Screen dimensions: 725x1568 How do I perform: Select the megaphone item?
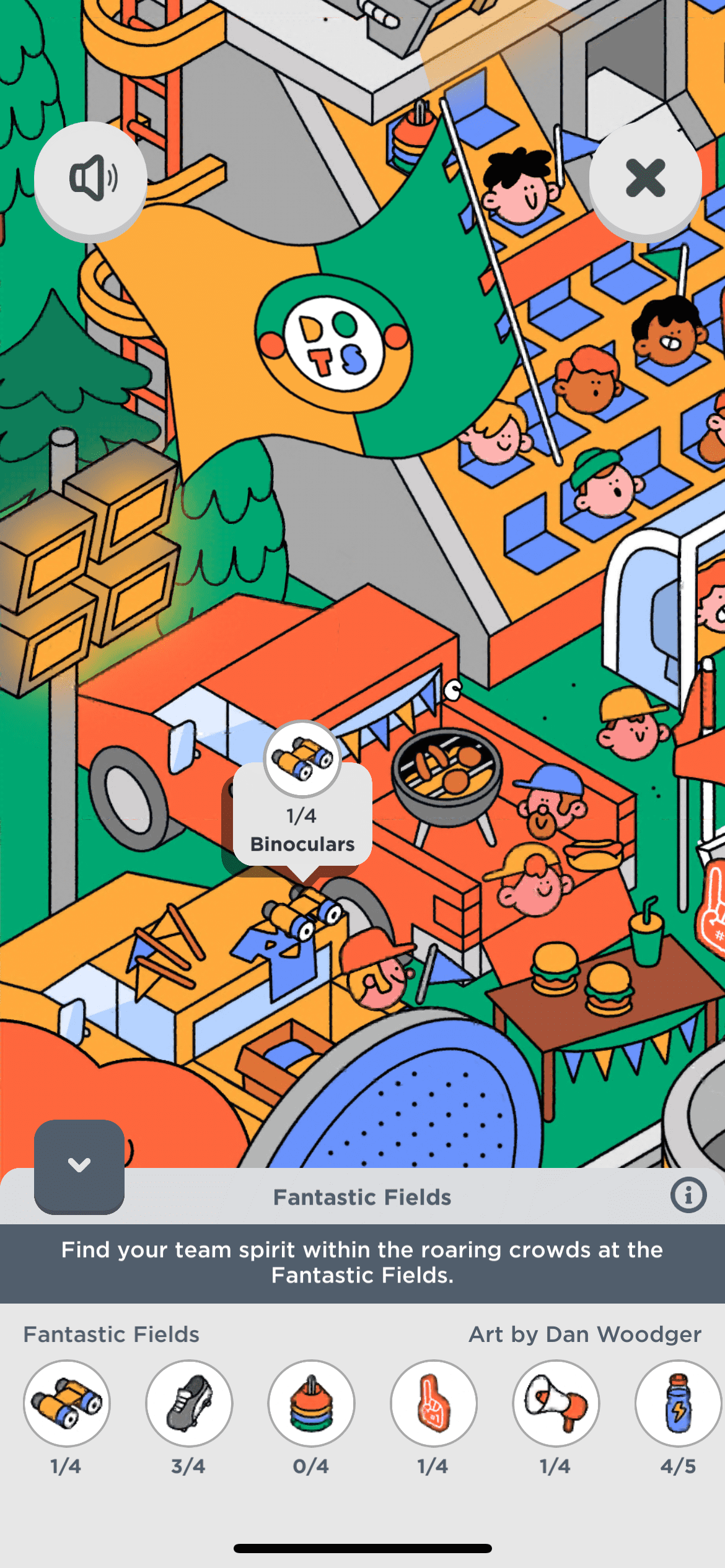pyautogui.click(x=555, y=1403)
